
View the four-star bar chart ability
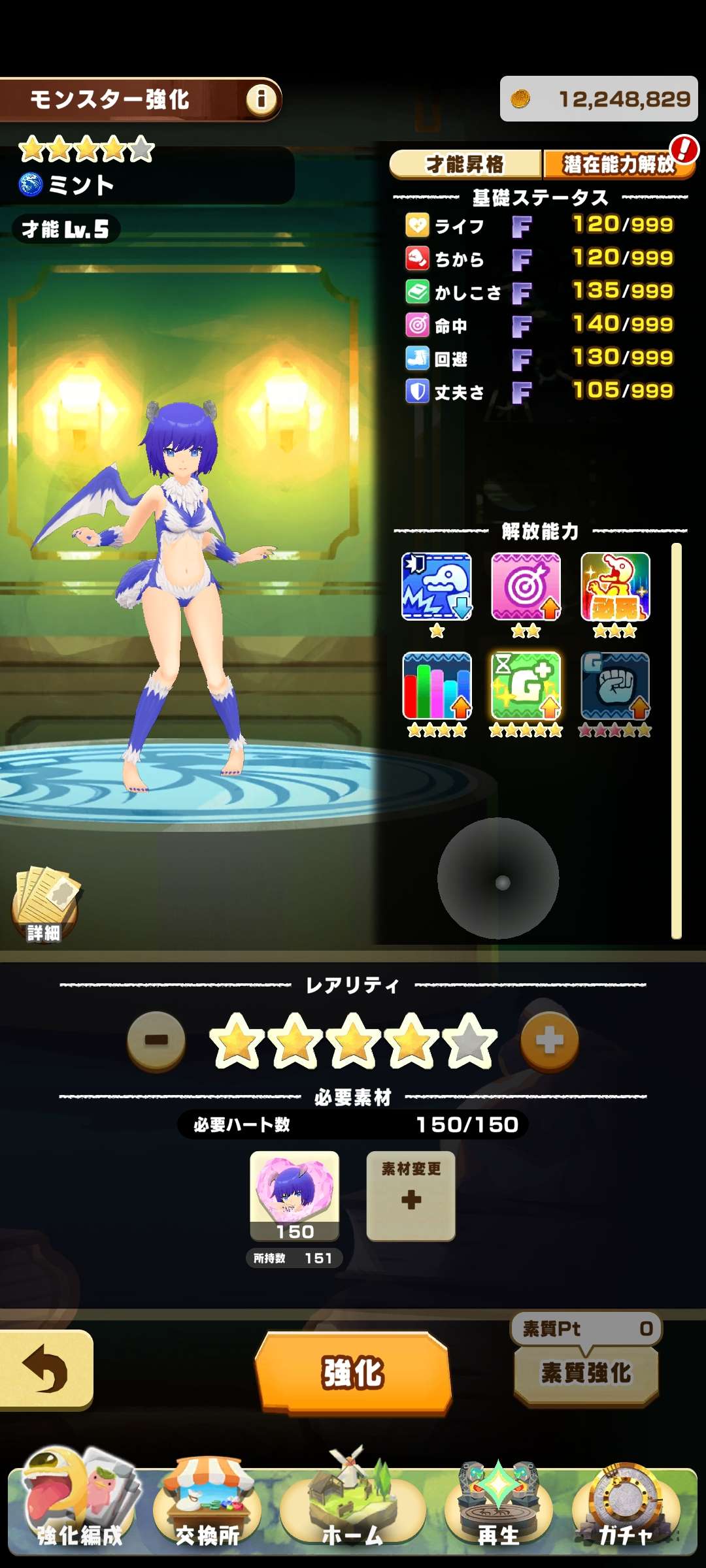pos(437,686)
